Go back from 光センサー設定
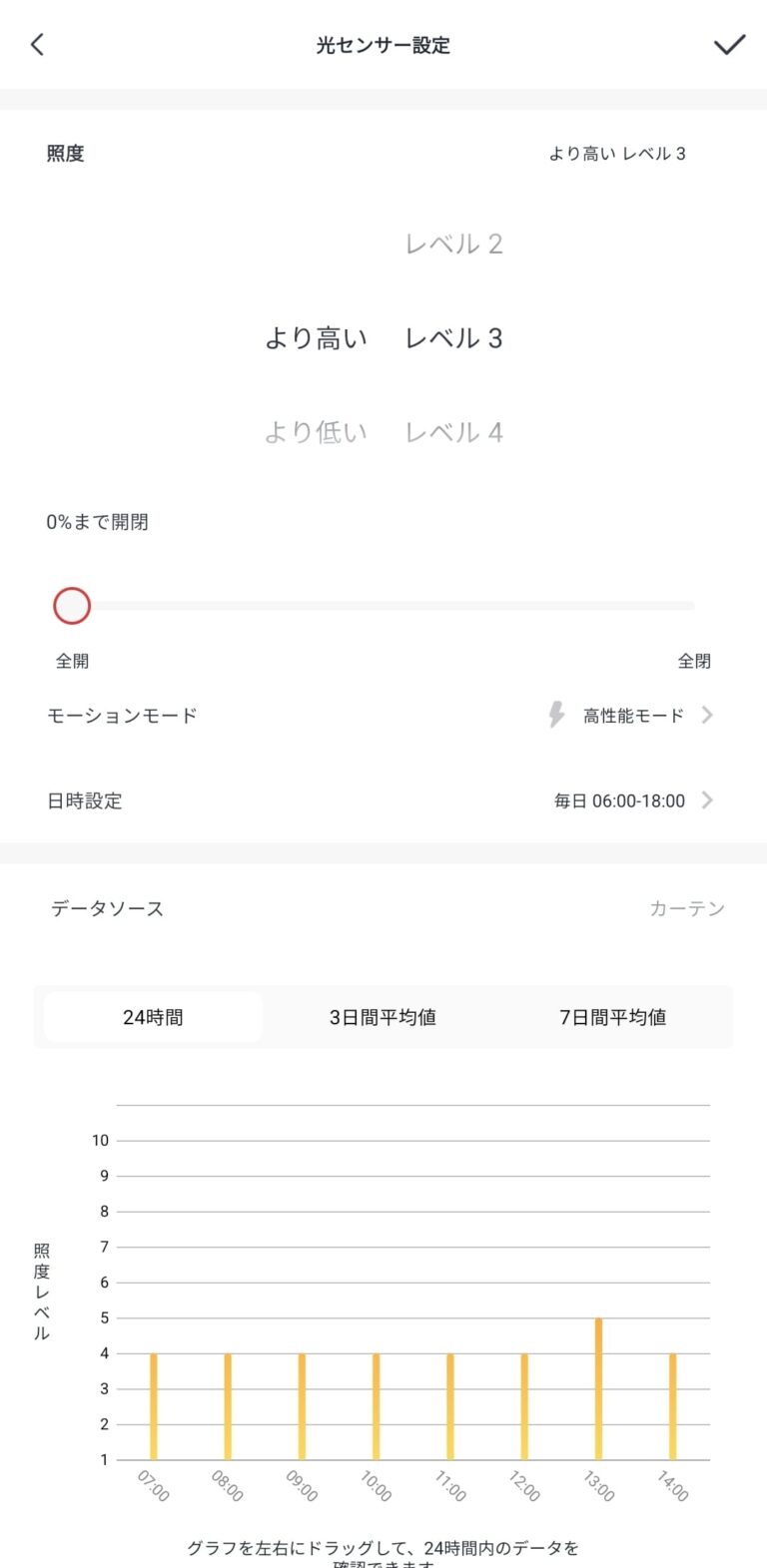767x1568 pixels. 38,45
